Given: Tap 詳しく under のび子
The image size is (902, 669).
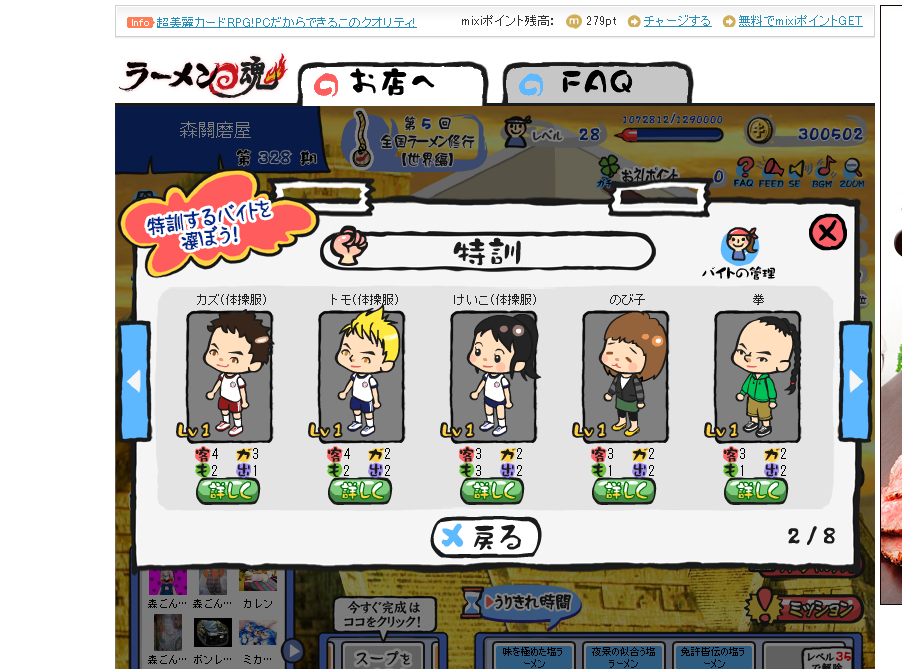Looking at the screenshot, I should pyautogui.click(x=624, y=491).
